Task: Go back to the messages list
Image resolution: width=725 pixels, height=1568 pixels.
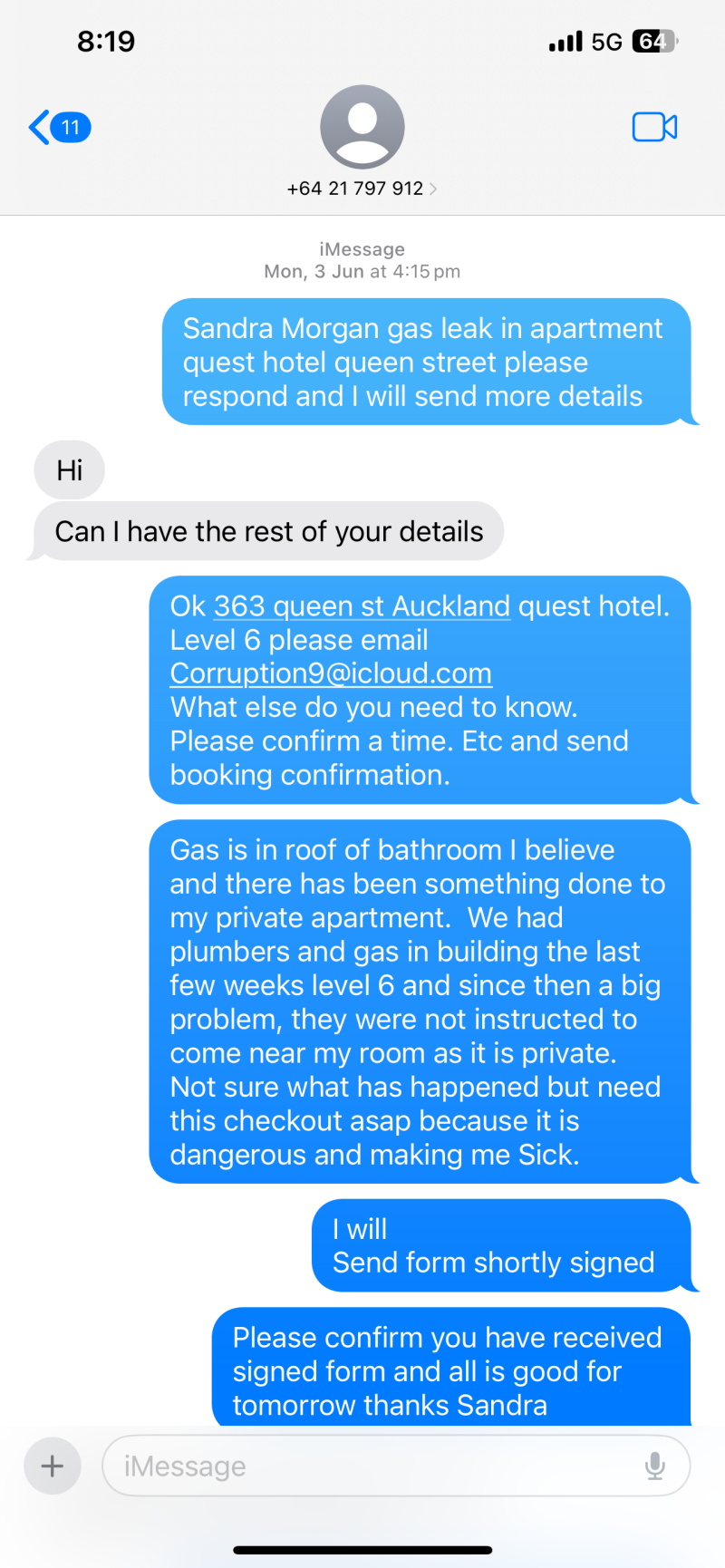Action: coord(56,127)
